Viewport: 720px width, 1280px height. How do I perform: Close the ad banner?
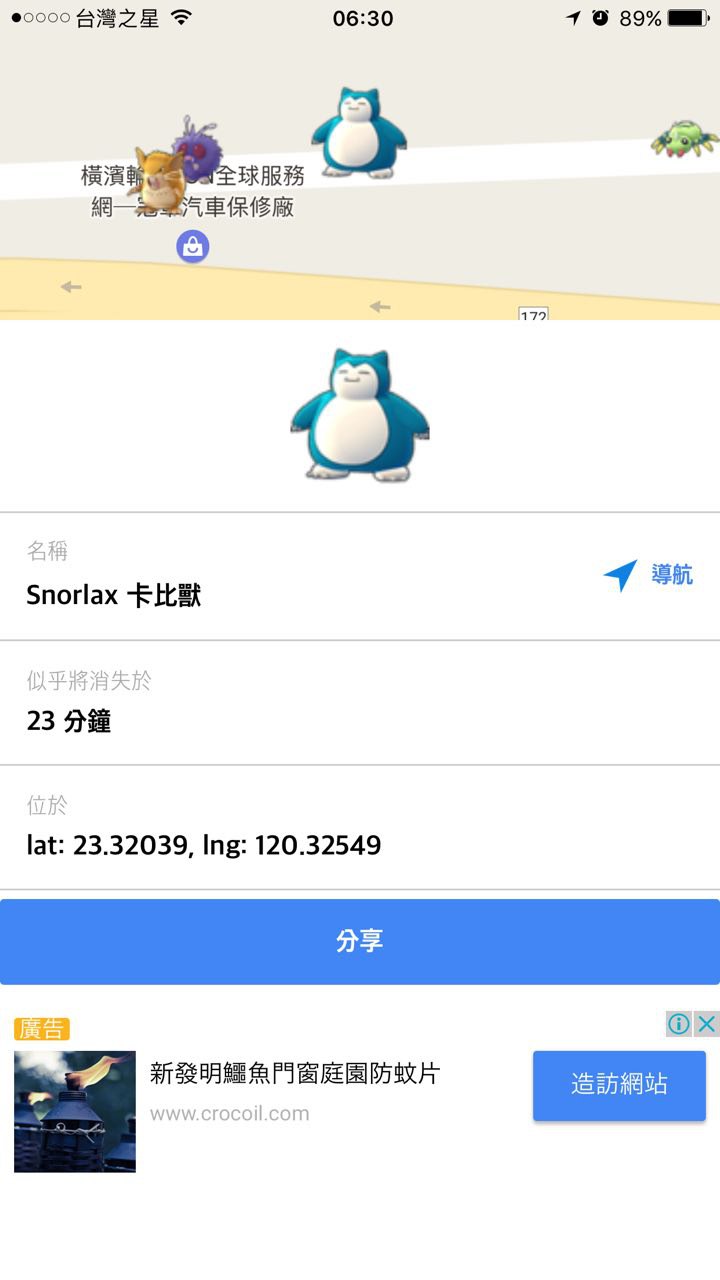click(x=706, y=1024)
